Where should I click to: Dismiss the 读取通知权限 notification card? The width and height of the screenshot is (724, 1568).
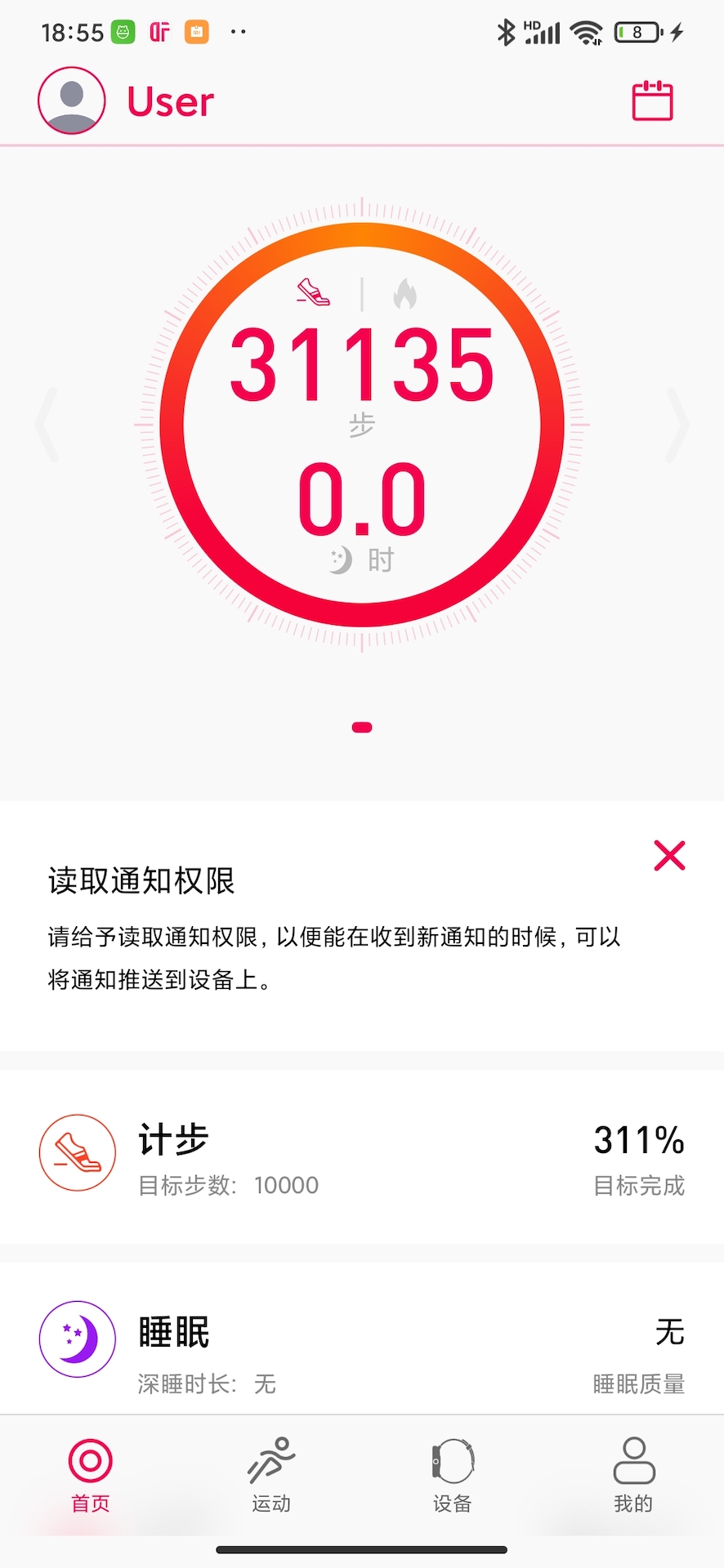[x=669, y=855]
